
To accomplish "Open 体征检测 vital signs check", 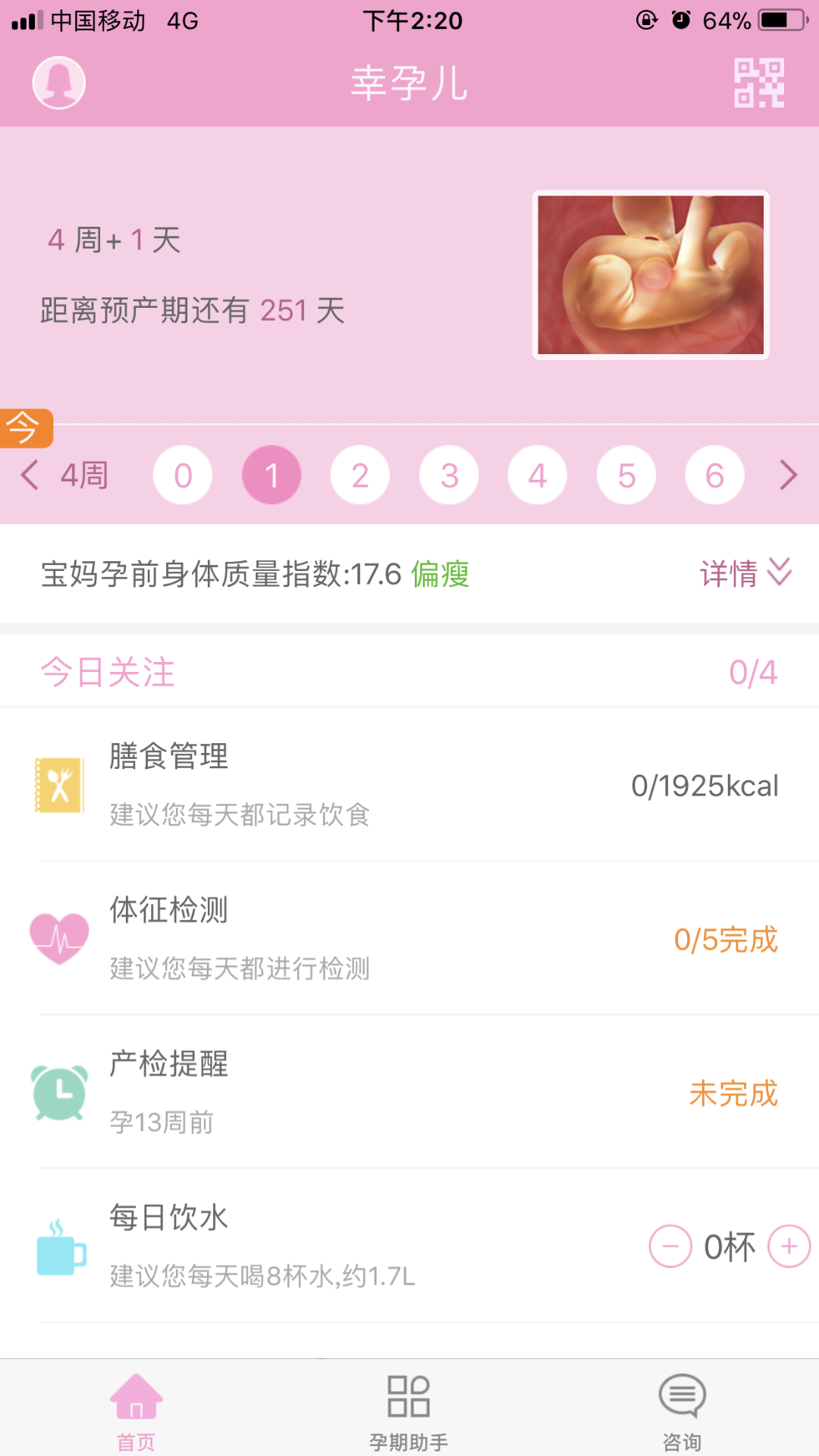I will (409, 939).
